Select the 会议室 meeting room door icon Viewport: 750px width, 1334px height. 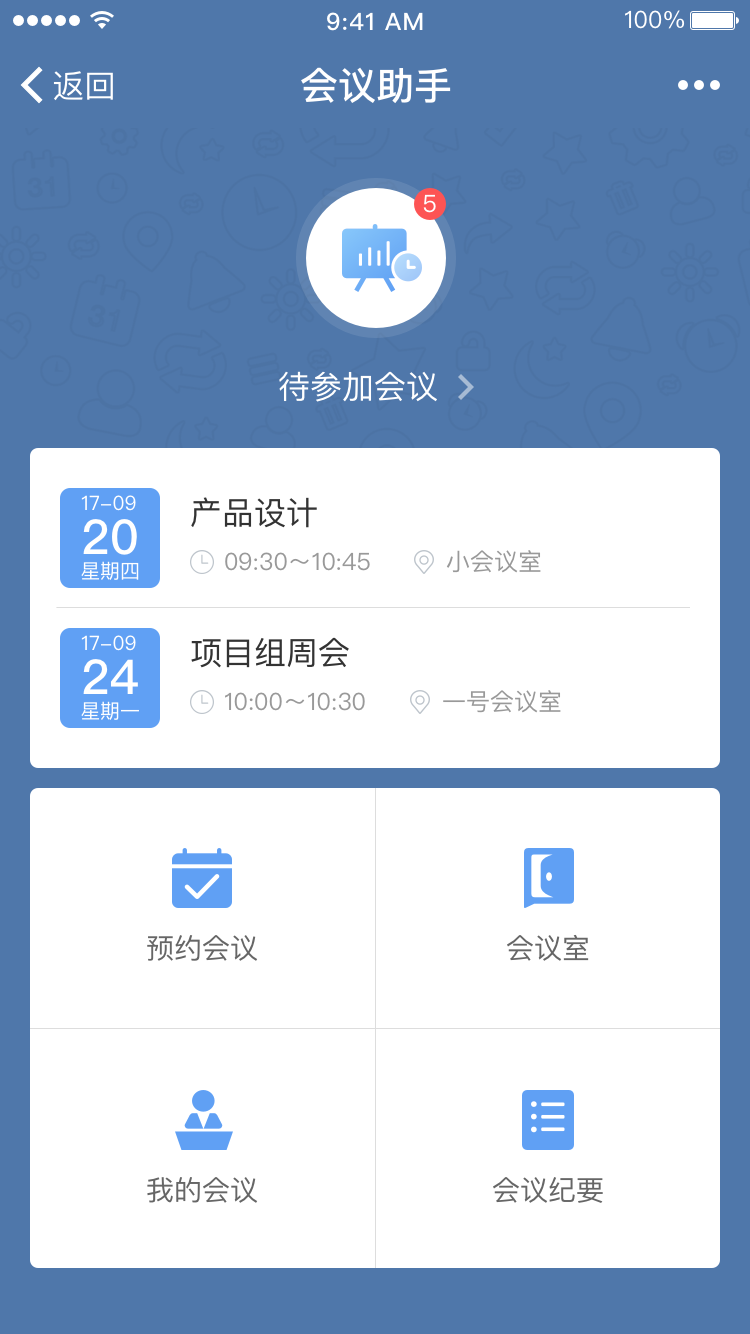(547, 878)
